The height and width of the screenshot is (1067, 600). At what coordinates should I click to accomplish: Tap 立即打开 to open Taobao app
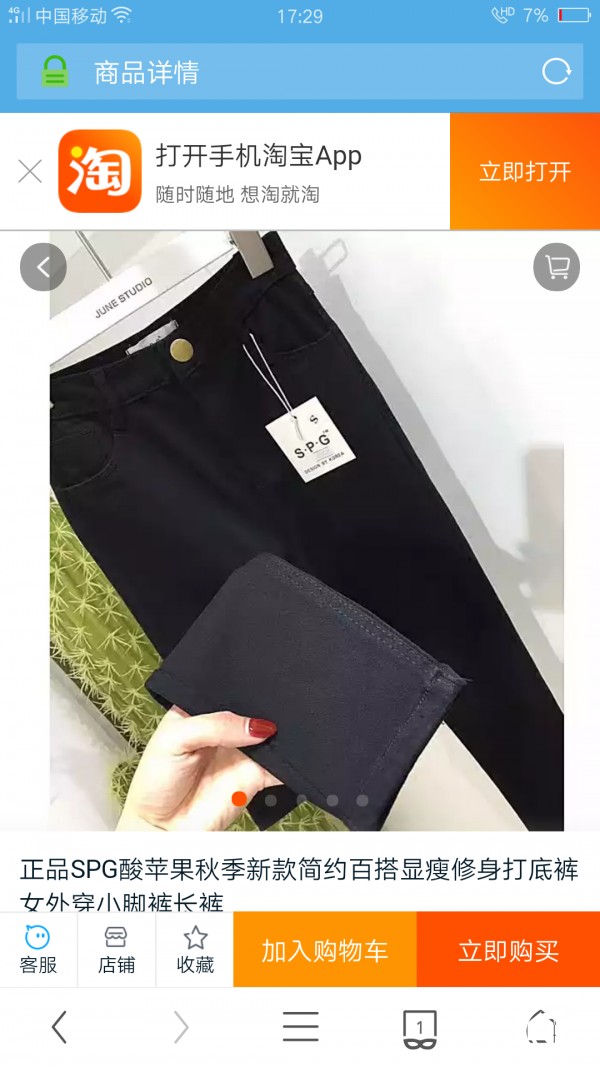[x=525, y=171]
